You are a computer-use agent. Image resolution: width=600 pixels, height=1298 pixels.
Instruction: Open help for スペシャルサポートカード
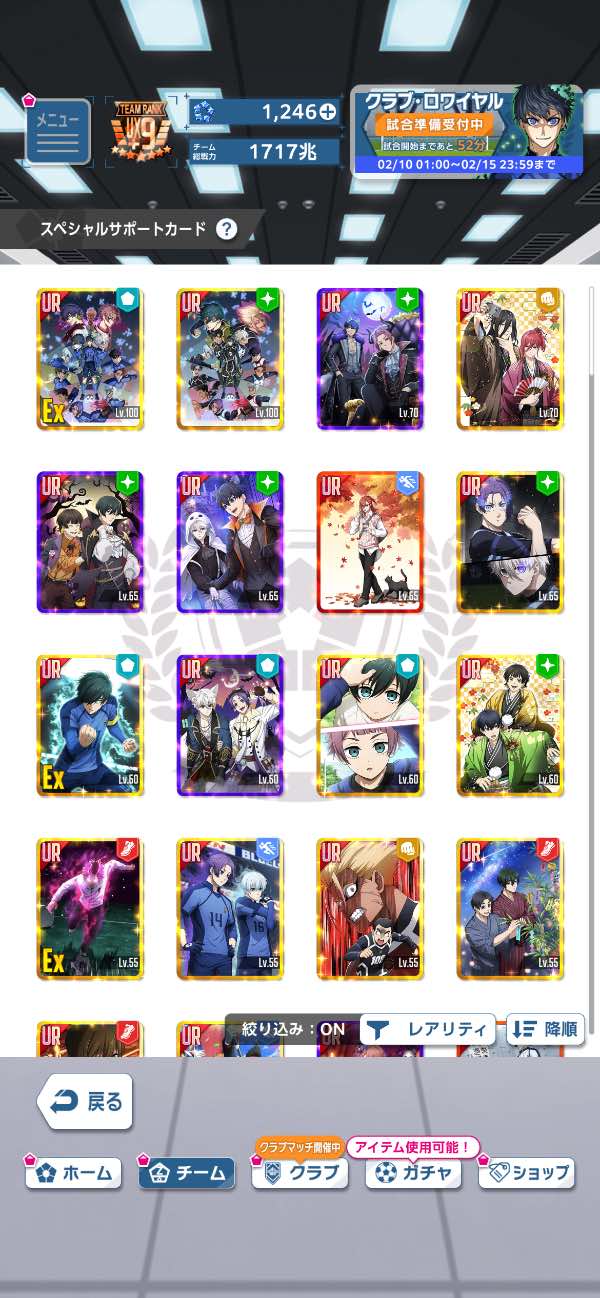click(x=227, y=229)
